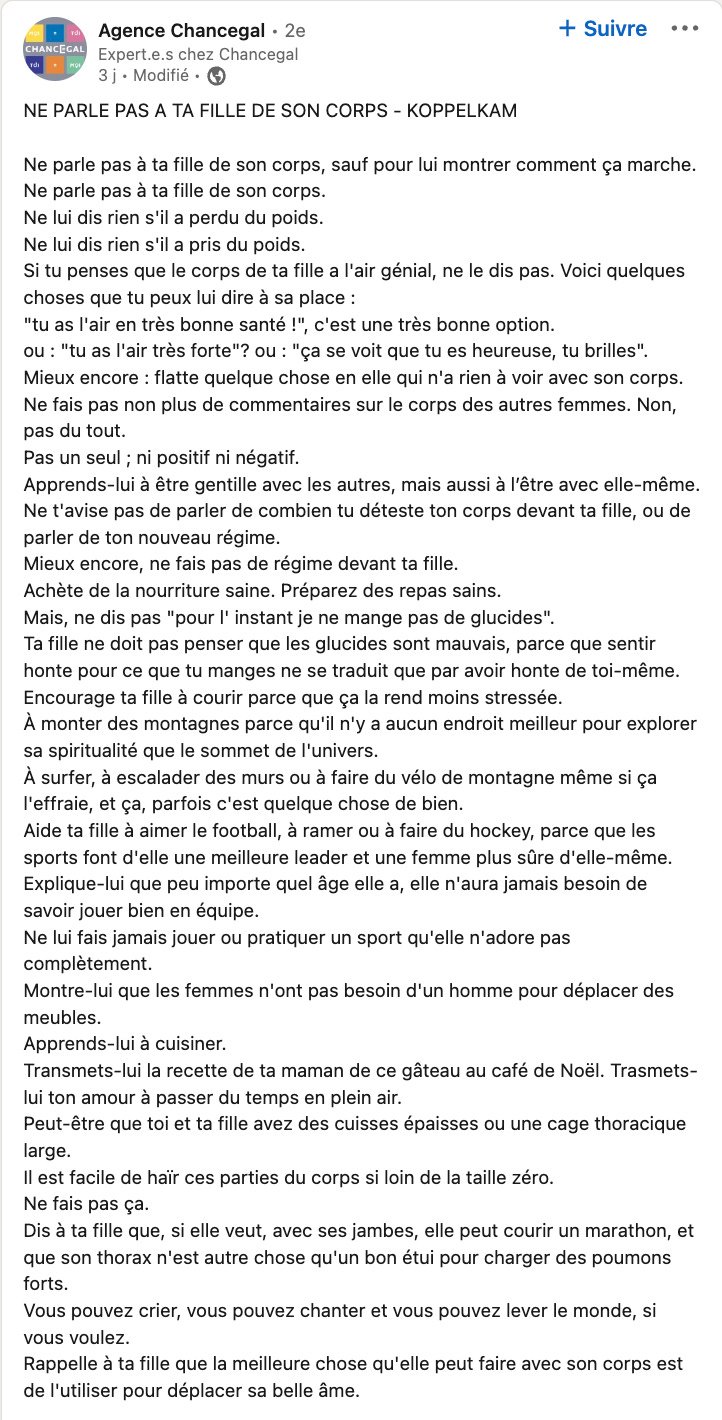Image resolution: width=722 pixels, height=1420 pixels.
Task: Open the Agence Chancegal profile picture
Action: point(55,49)
